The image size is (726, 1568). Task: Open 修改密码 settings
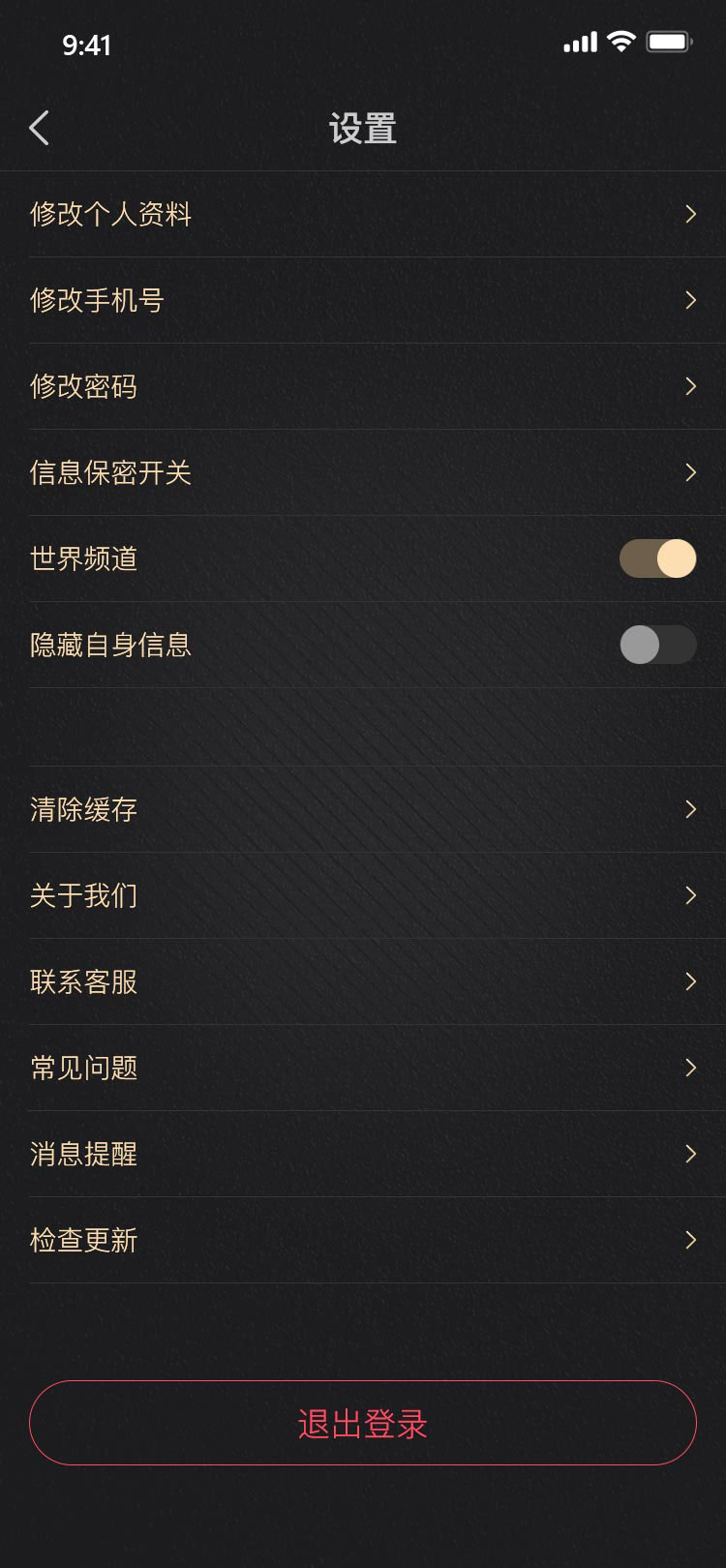(x=363, y=386)
